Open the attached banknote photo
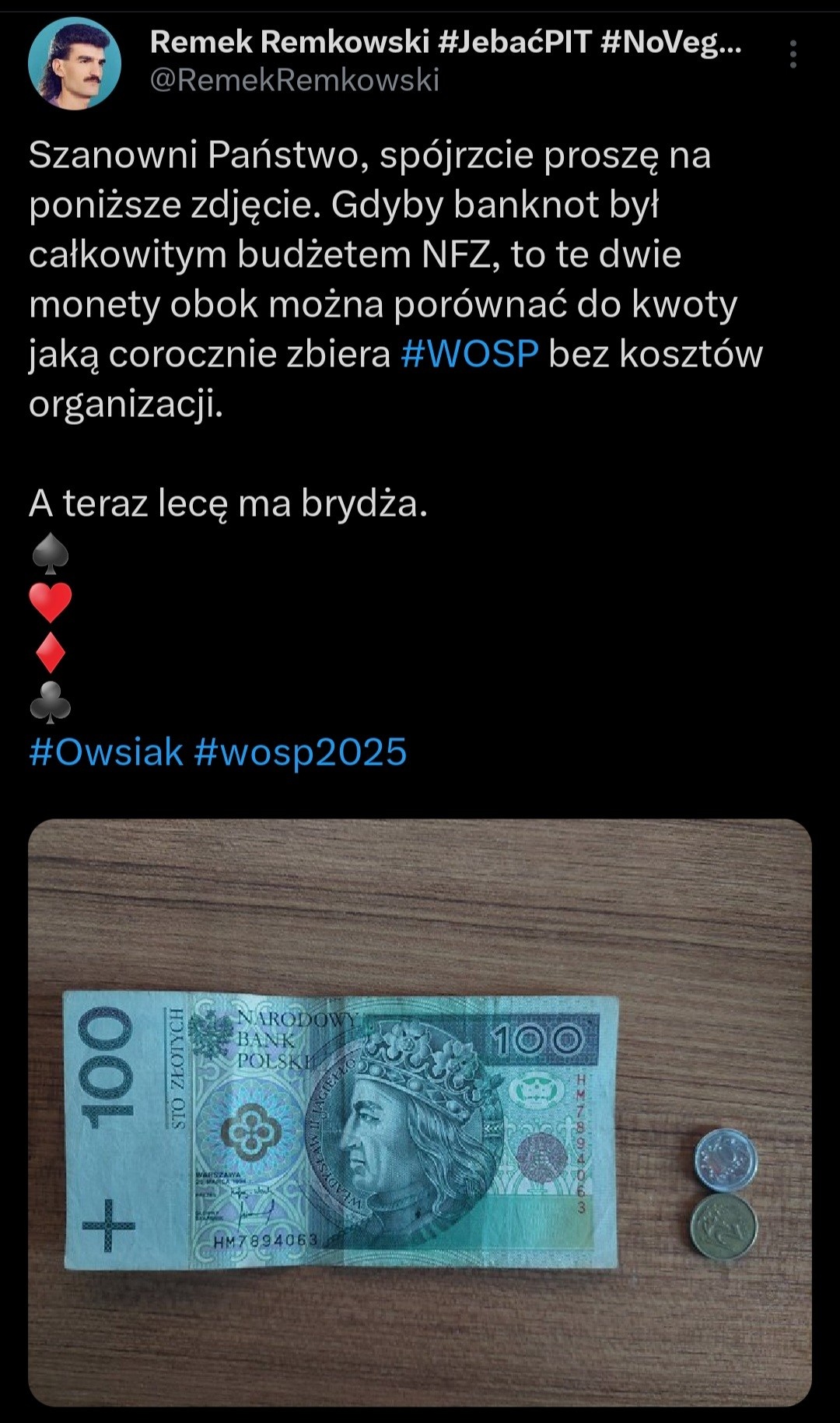840x1423 pixels. pyautogui.click(x=420, y=1113)
